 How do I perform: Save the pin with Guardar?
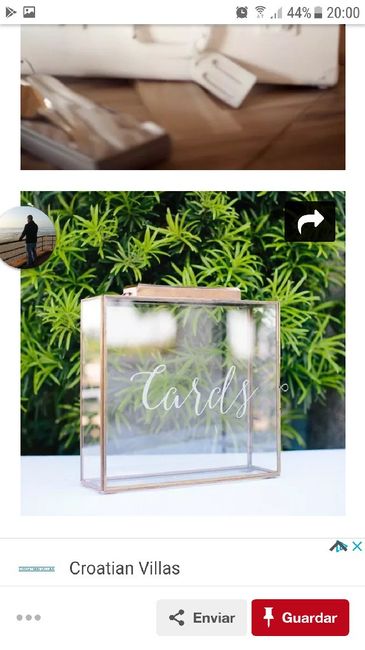(300, 618)
